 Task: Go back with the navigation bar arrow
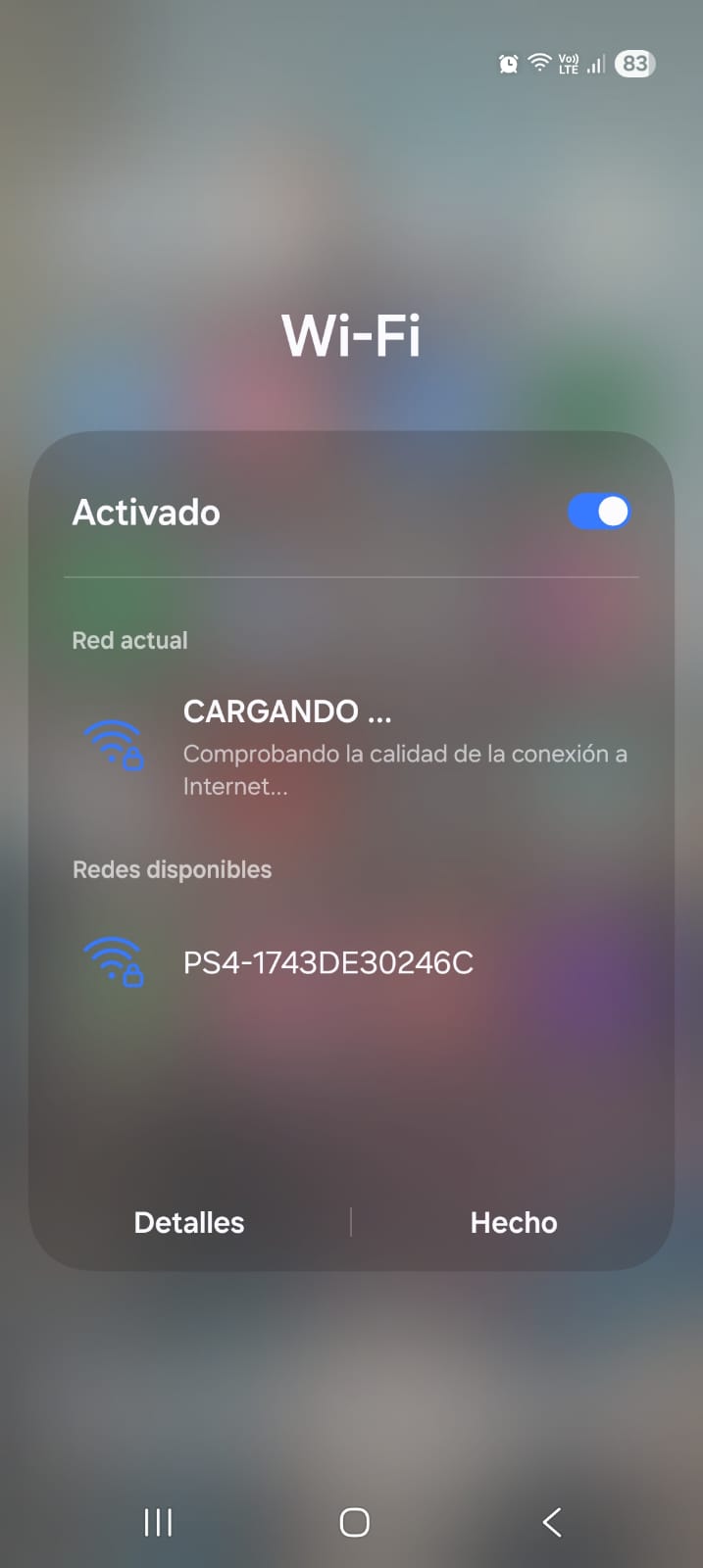[552, 1522]
